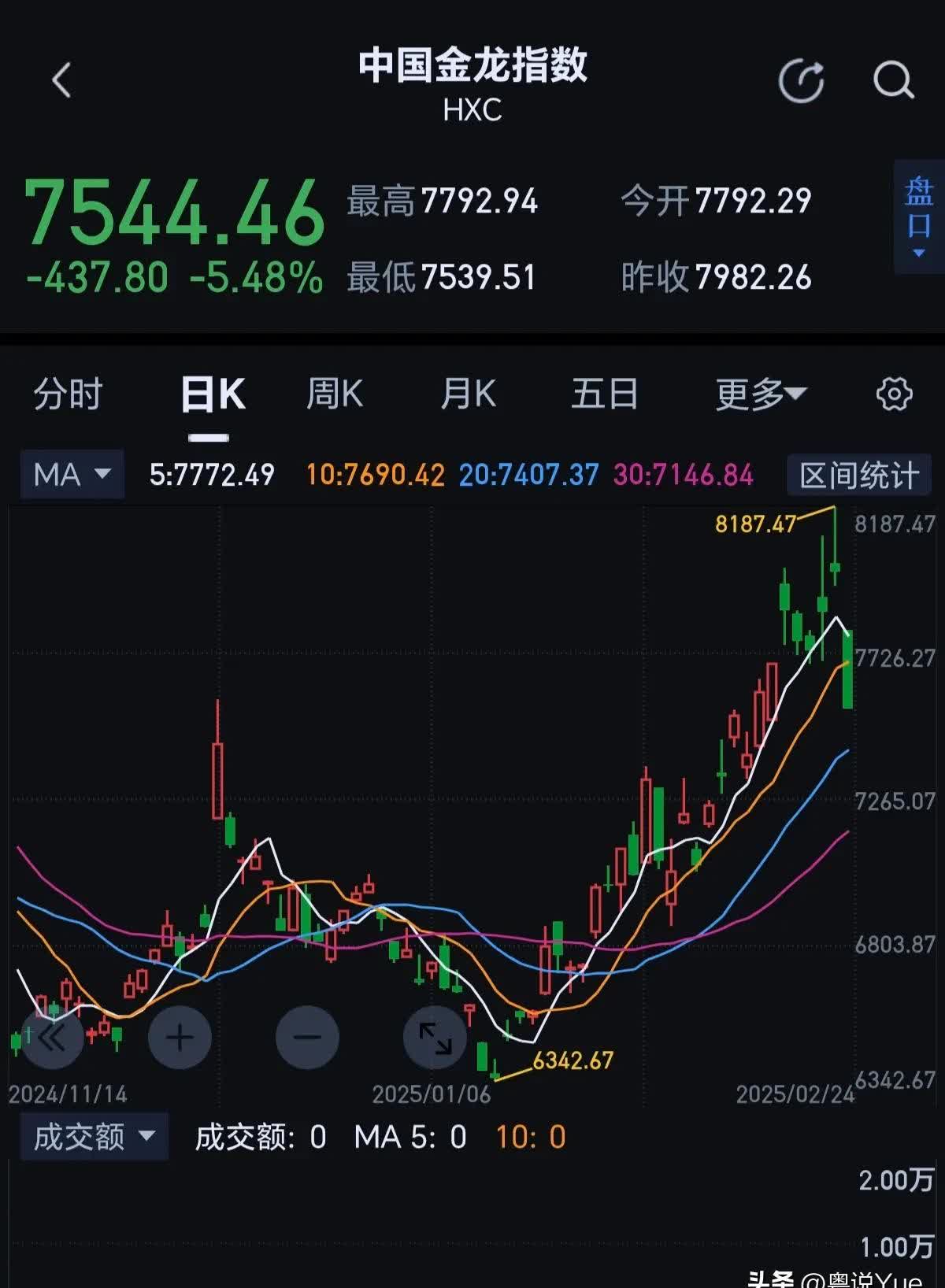Image resolution: width=945 pixels, height=1288 pixels.
Task: Zoom out of the chart with minus icon
Action: point(307,1038)
